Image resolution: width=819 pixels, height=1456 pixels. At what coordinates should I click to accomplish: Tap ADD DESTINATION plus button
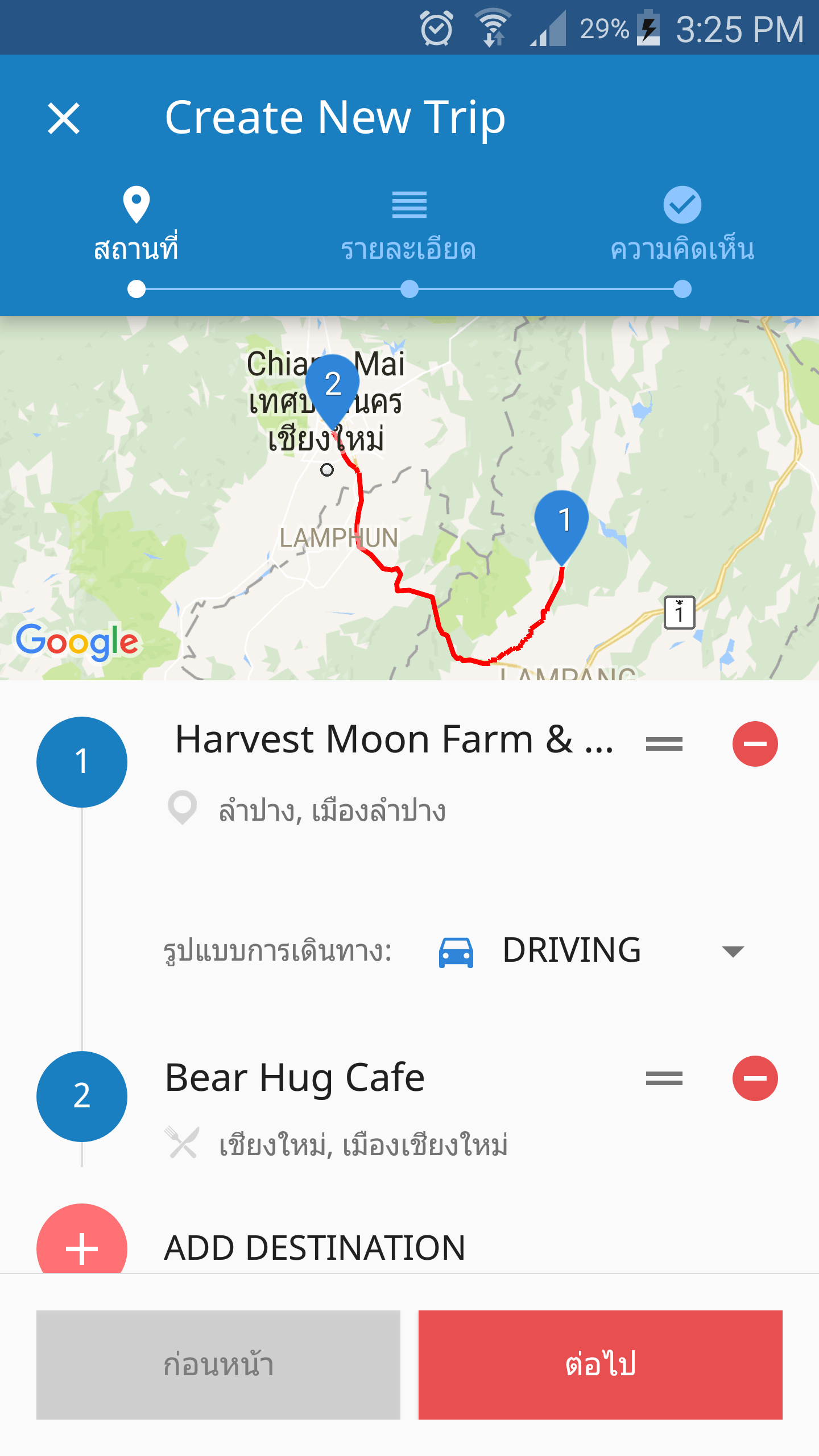click(x=82, y=1246)
